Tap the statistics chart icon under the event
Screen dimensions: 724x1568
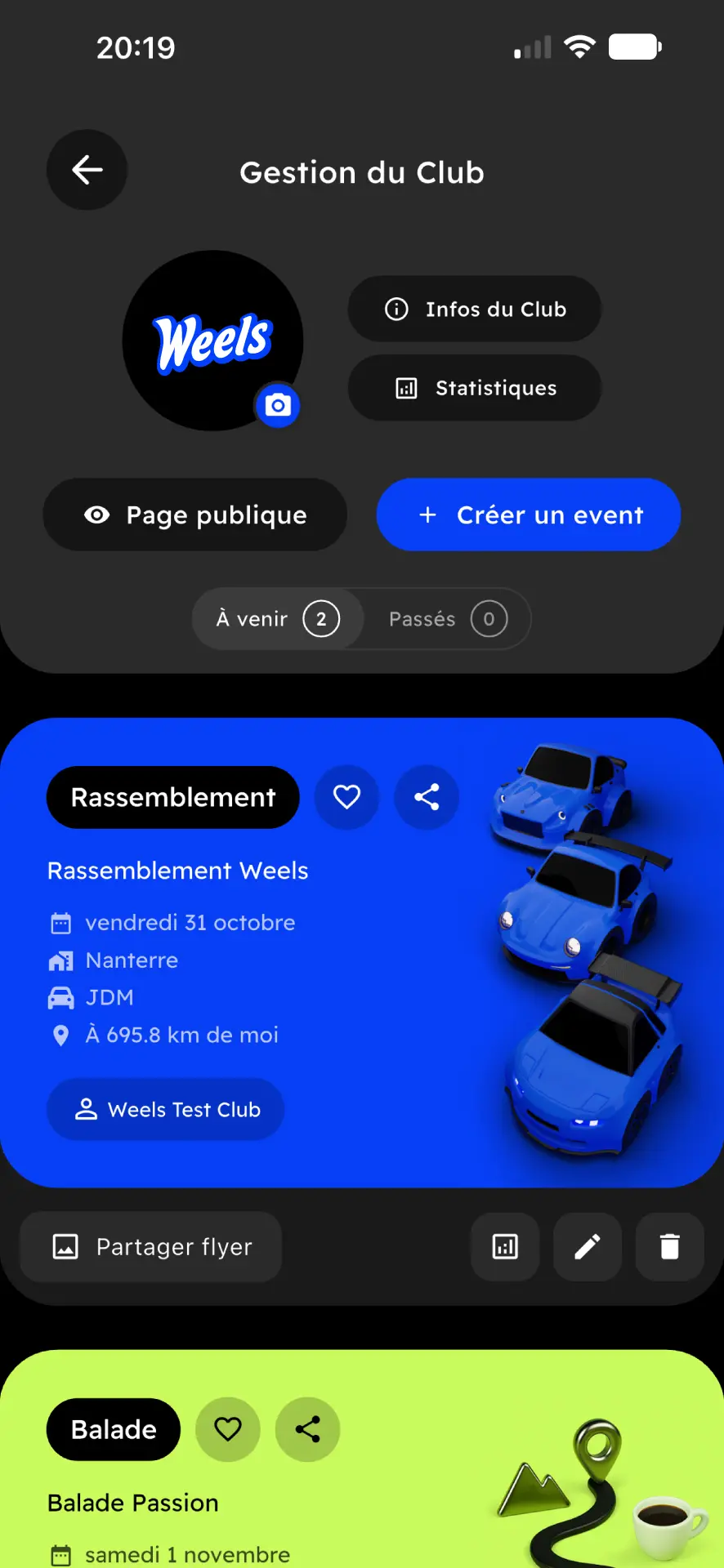505,1247
